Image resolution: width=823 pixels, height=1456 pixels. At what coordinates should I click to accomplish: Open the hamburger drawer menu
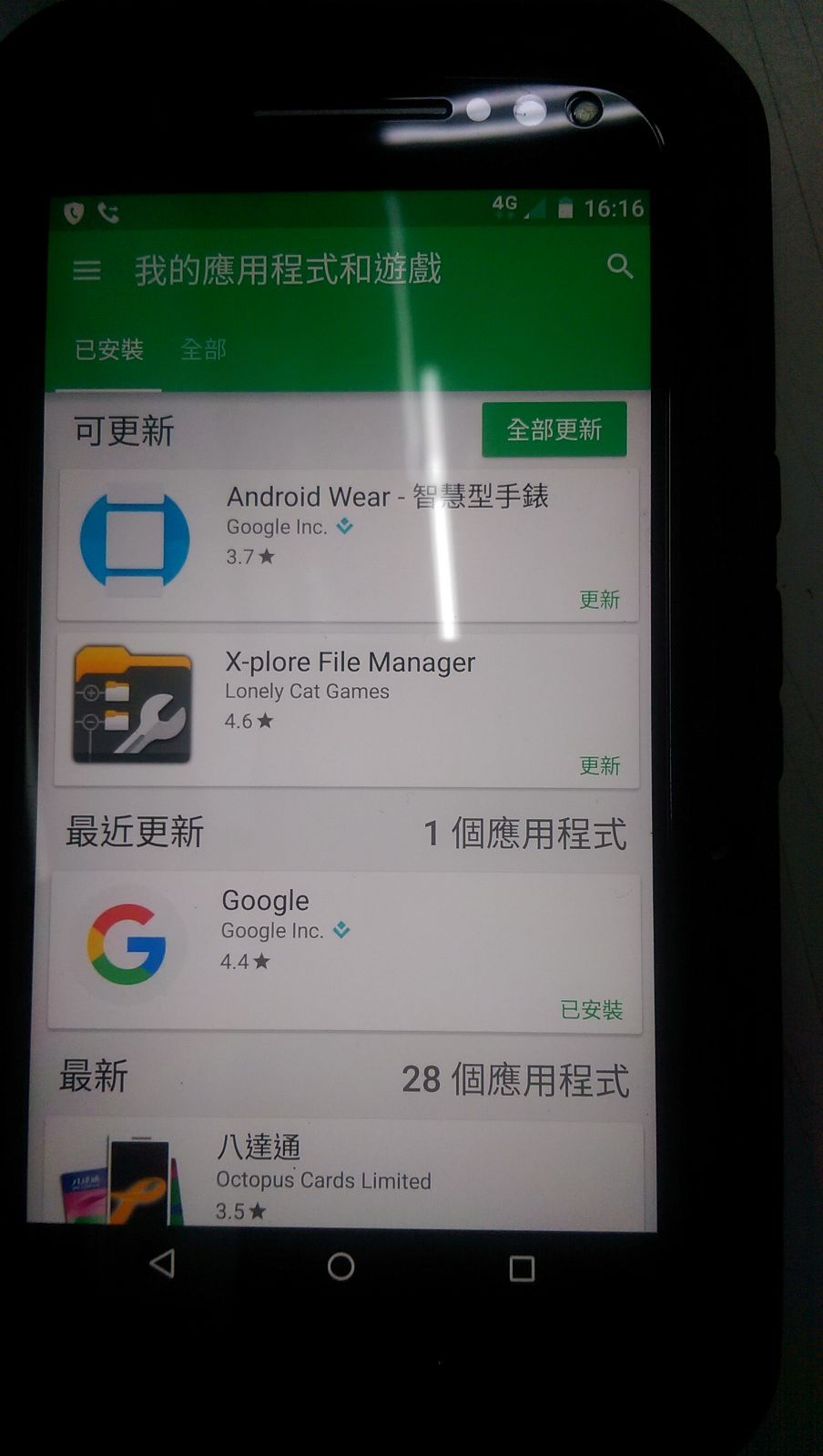tap(86, 269)
